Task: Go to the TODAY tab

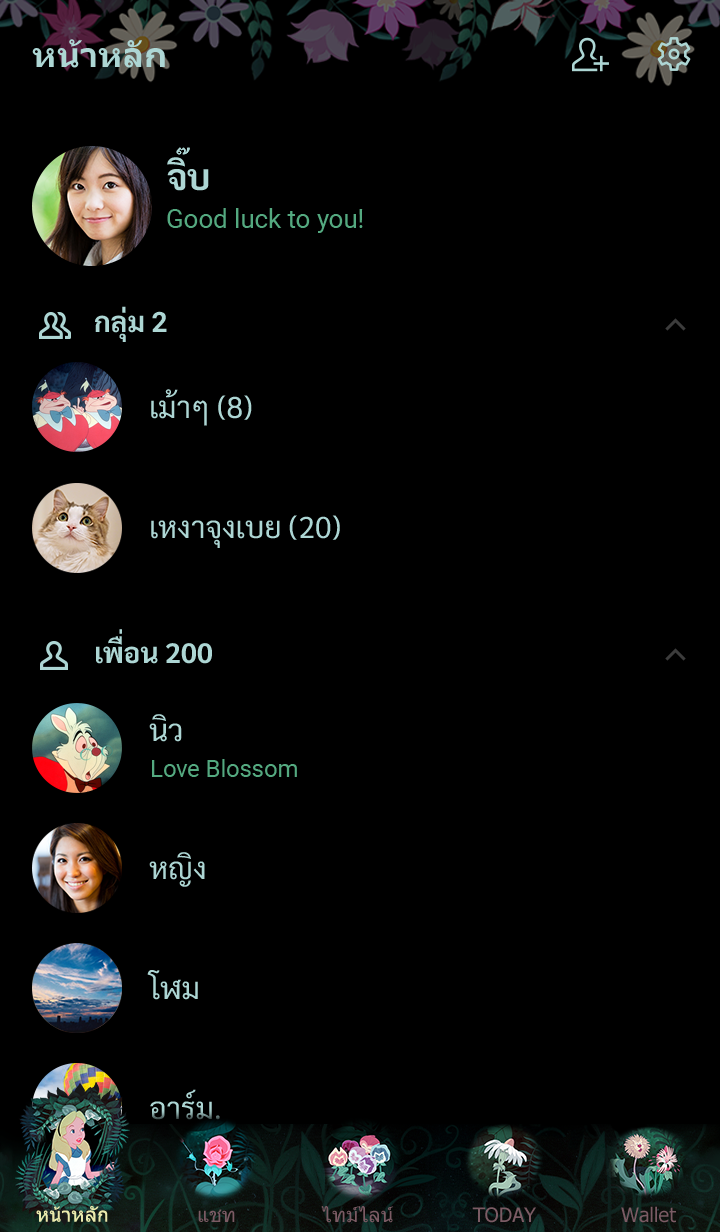Action: [x=504, y=1180]
